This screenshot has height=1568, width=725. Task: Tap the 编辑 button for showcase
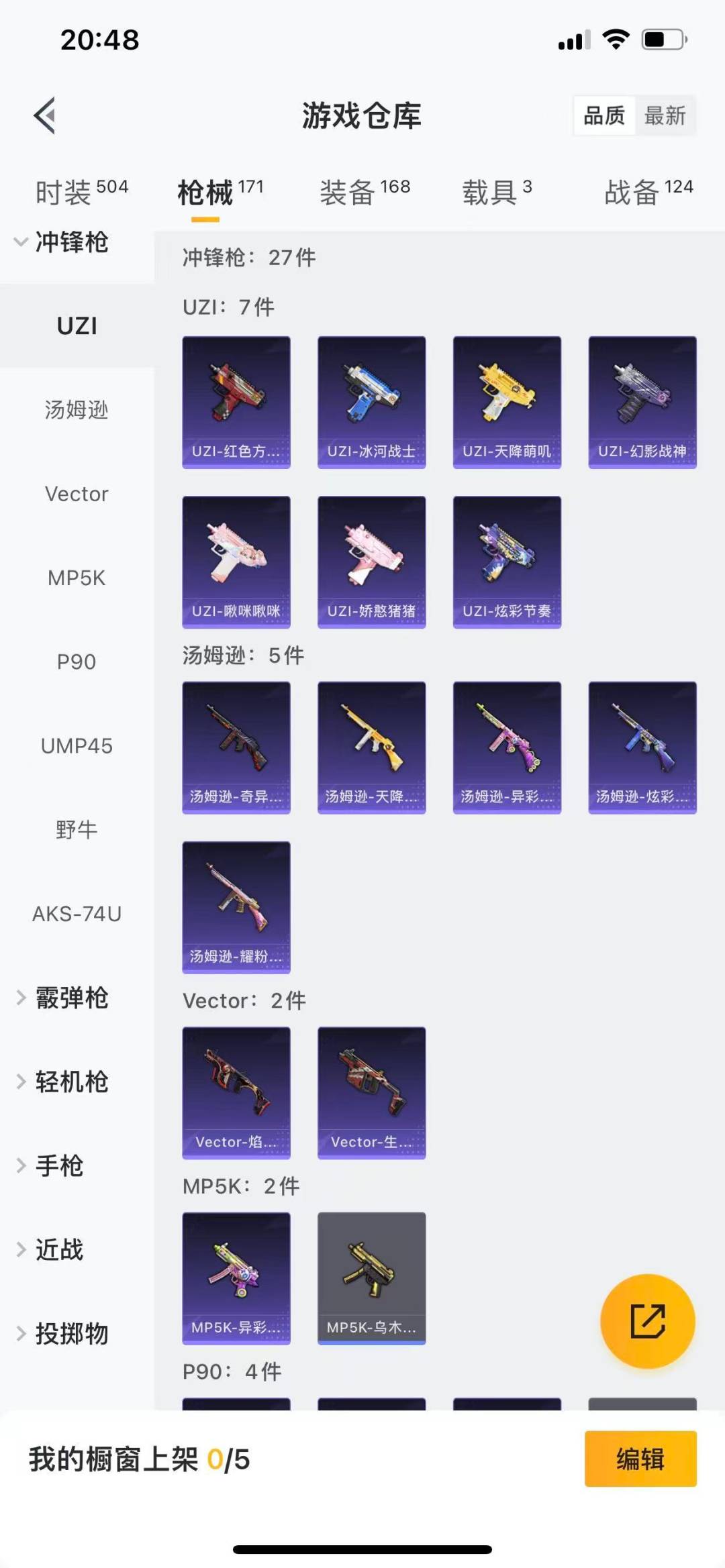[x=640, y=1459]
